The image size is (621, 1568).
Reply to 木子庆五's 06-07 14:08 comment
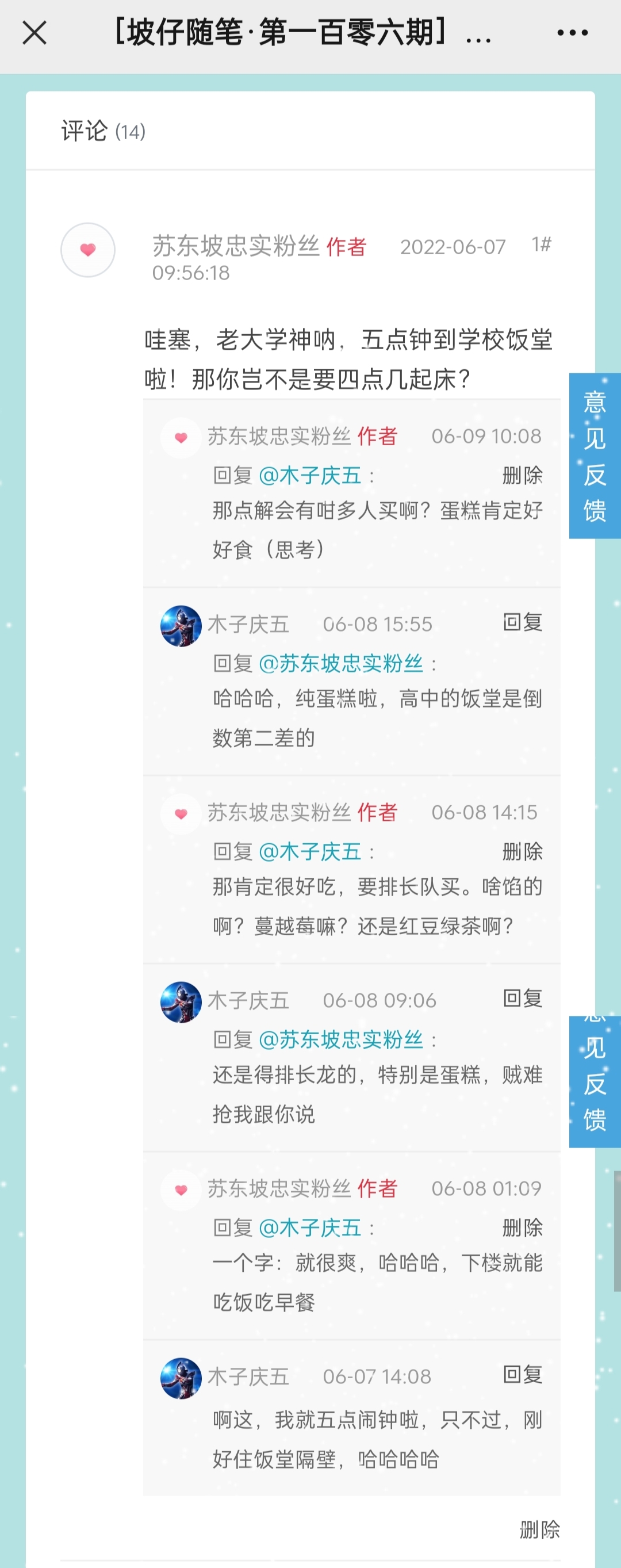[522, 1374]
